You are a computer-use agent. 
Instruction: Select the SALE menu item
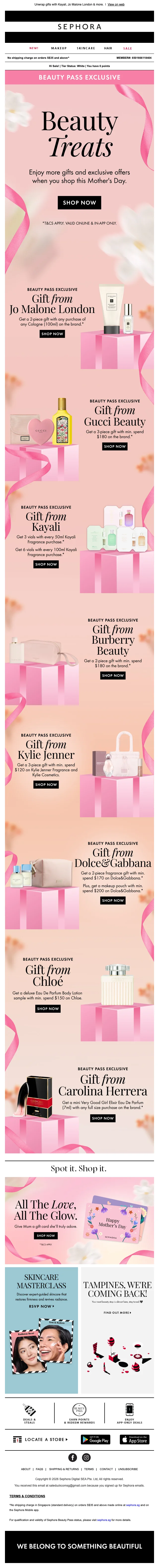[x=127, y=48]
